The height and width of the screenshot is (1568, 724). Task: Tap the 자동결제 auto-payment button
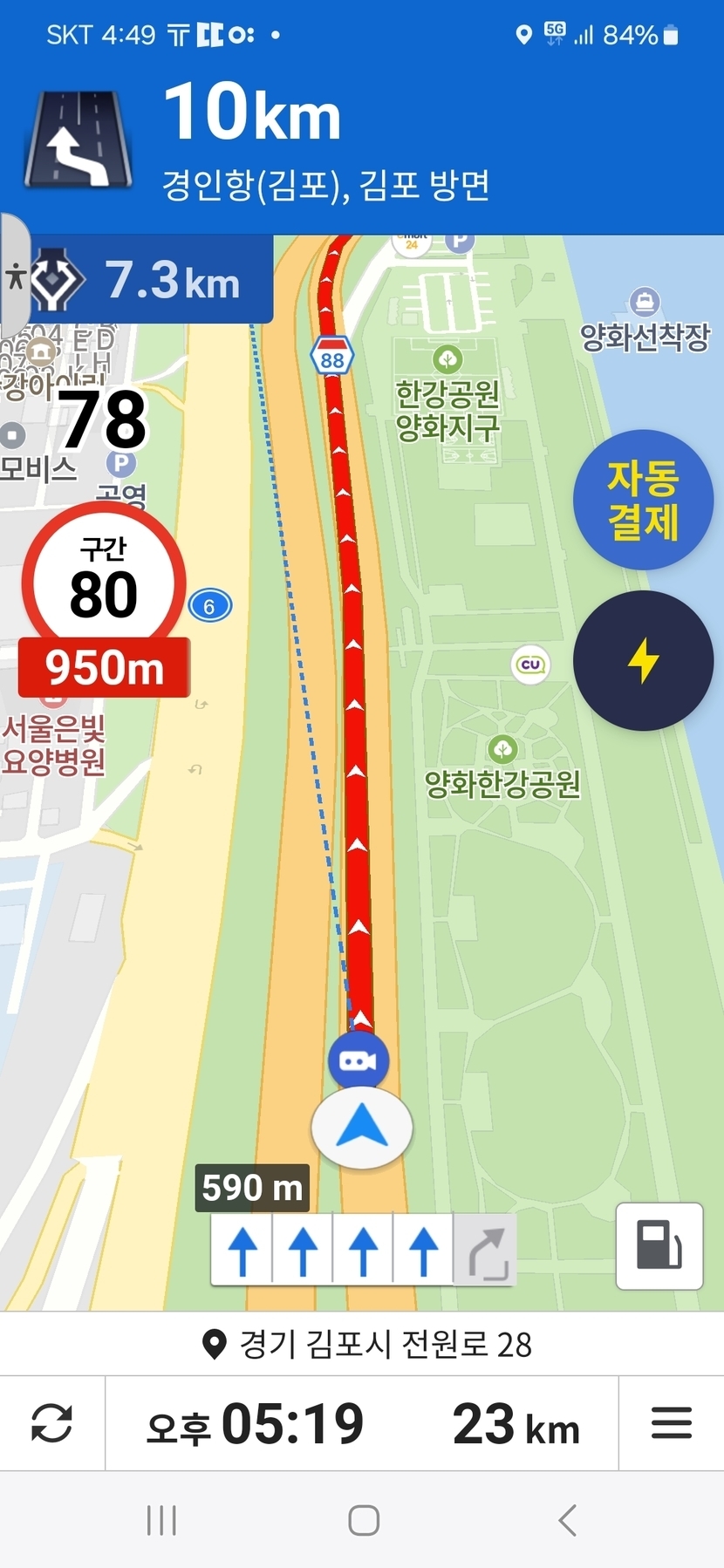(643, 500)
